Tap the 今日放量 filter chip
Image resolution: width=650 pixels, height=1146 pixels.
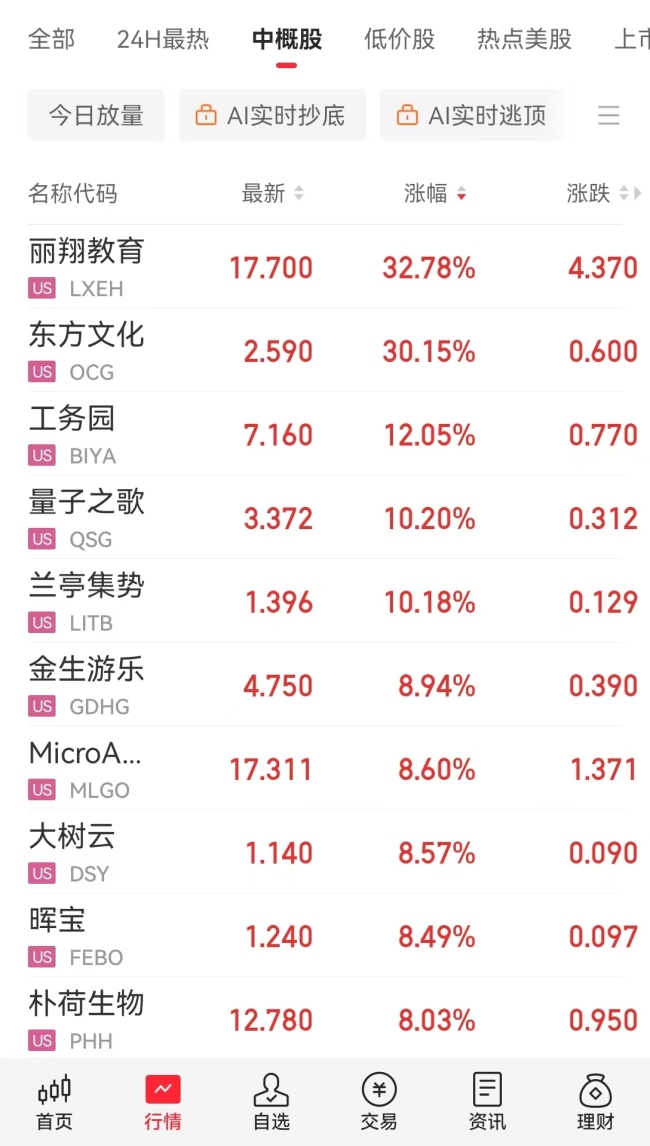click(96, 115)
